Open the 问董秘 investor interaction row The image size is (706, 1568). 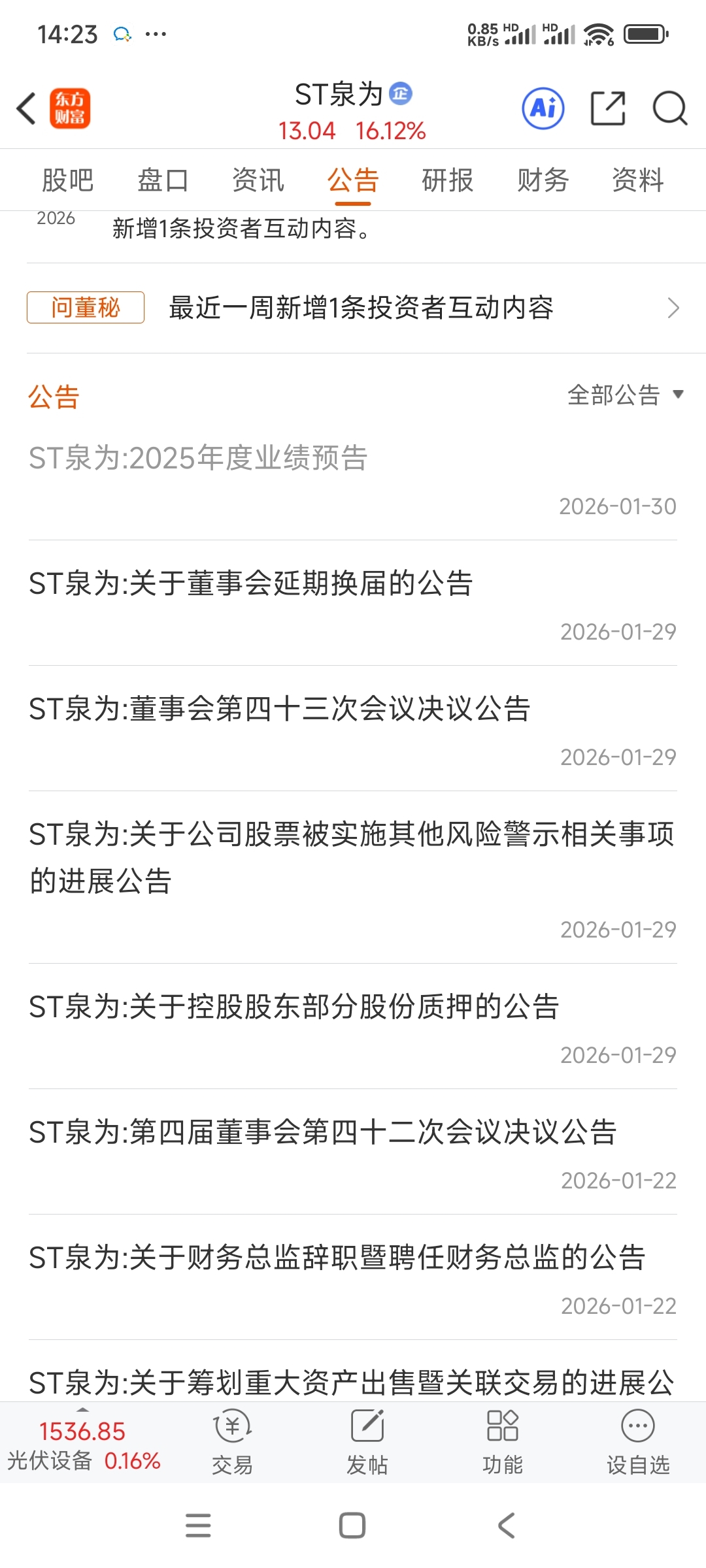pos(353,308)
